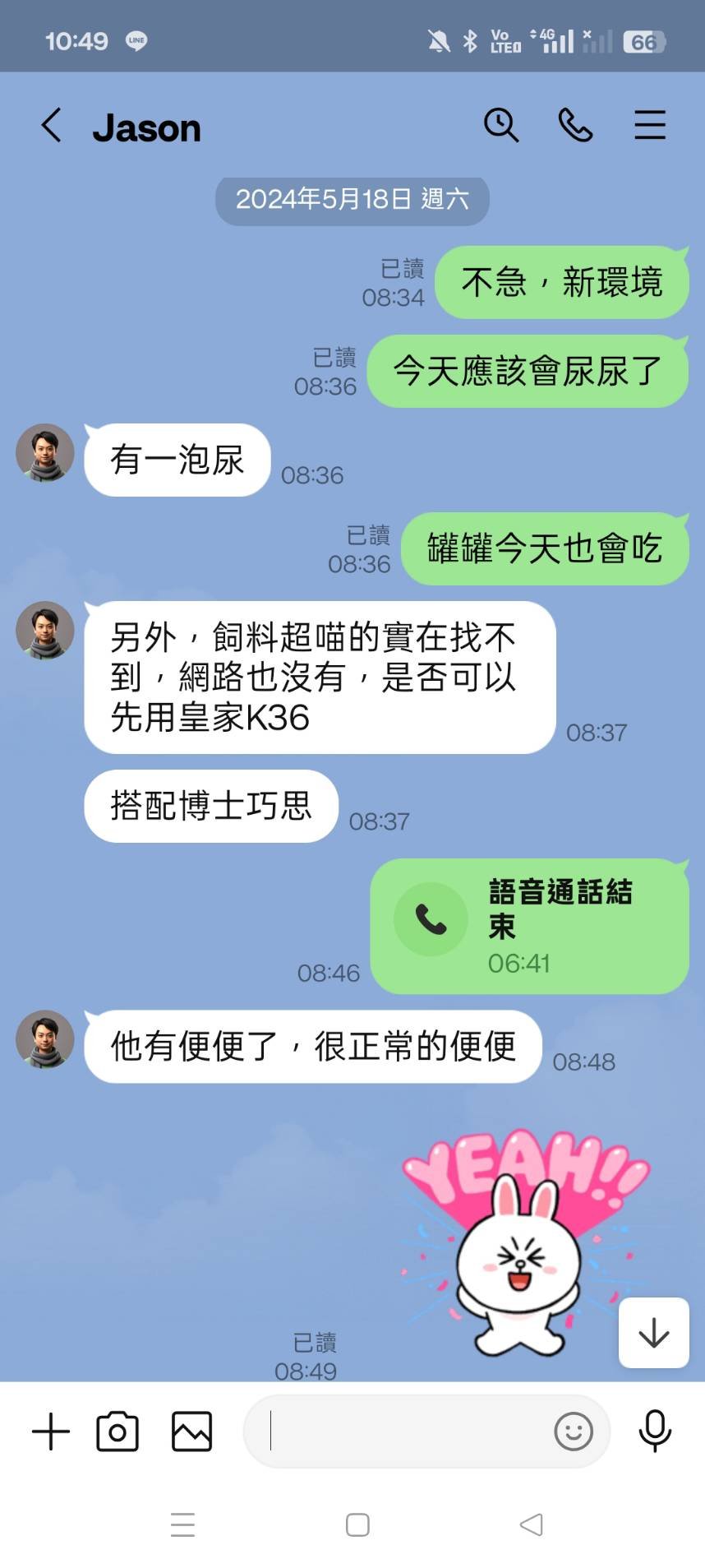Open system recent apps
Screen dimensions: 705x1568
pyautogui.click(x=182, y=1524)
